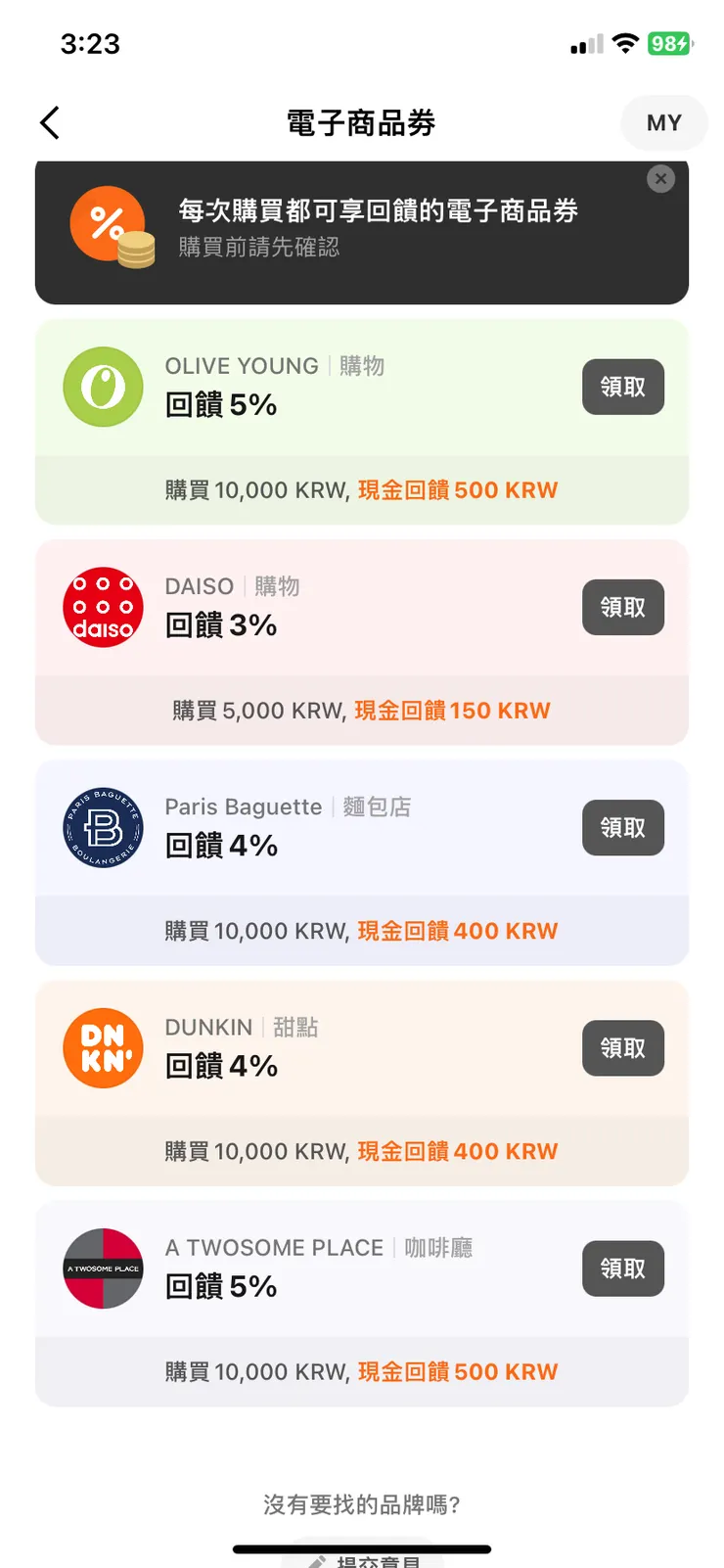The width and height of the screenshot is (724, 1568).
Task: 領取 the DUNKIN 4% voucher
Action: click(623, 1047)
